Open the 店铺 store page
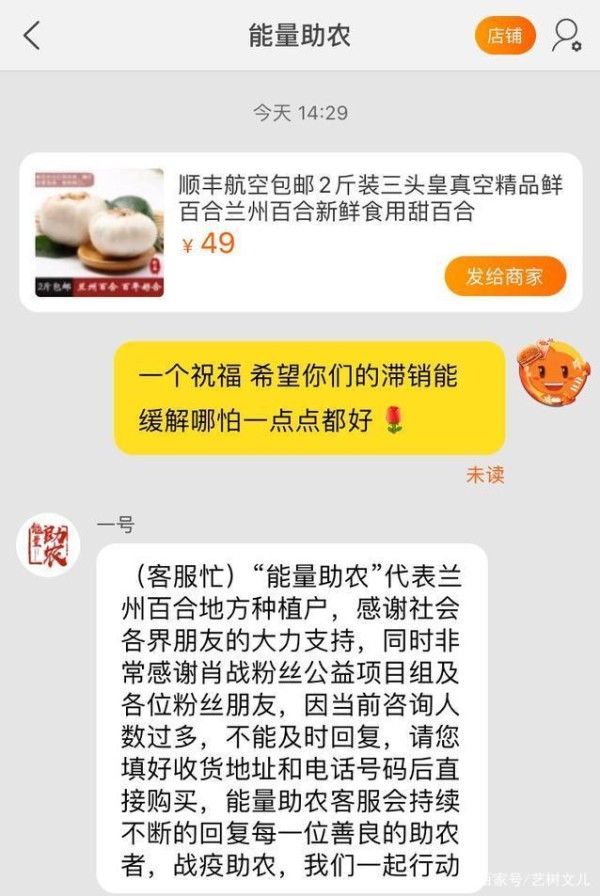 (505, 36)
